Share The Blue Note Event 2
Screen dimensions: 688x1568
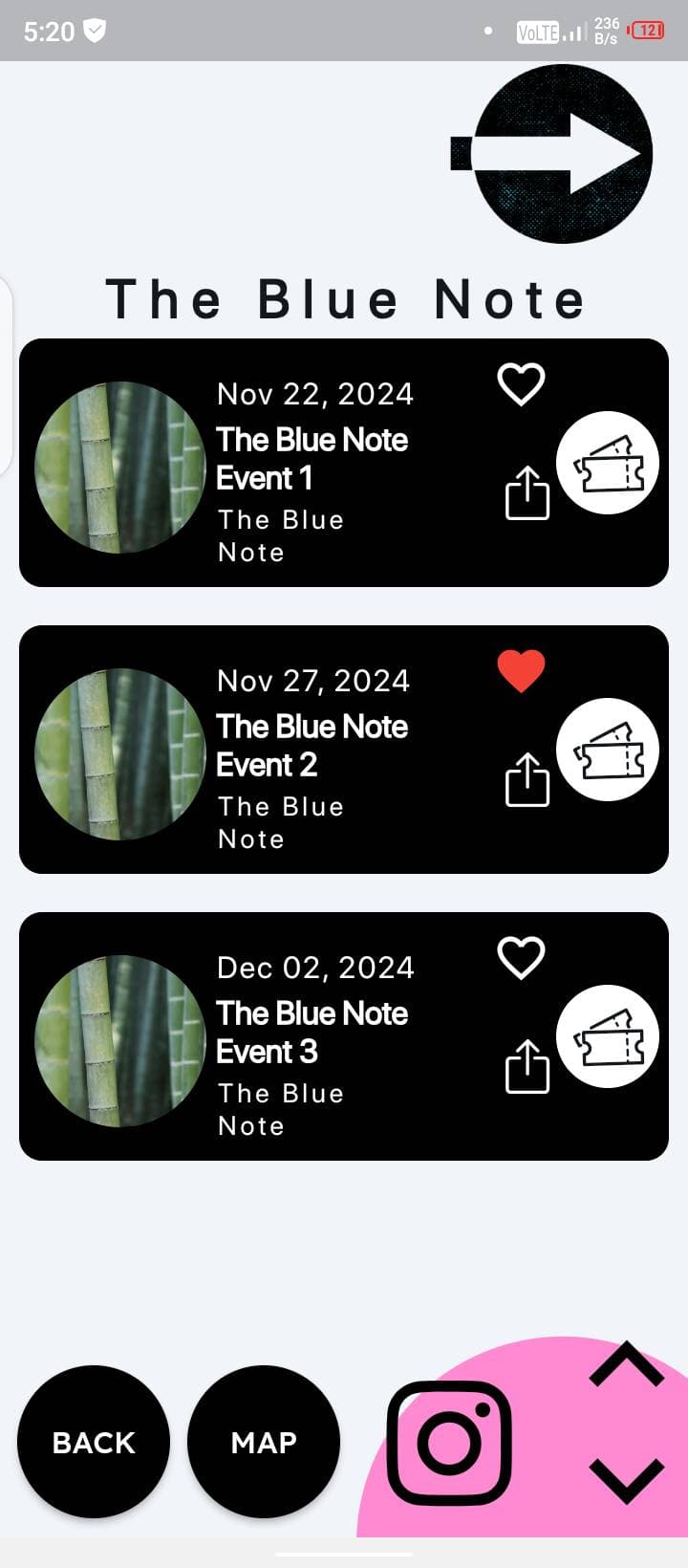[x=527, y=780]
